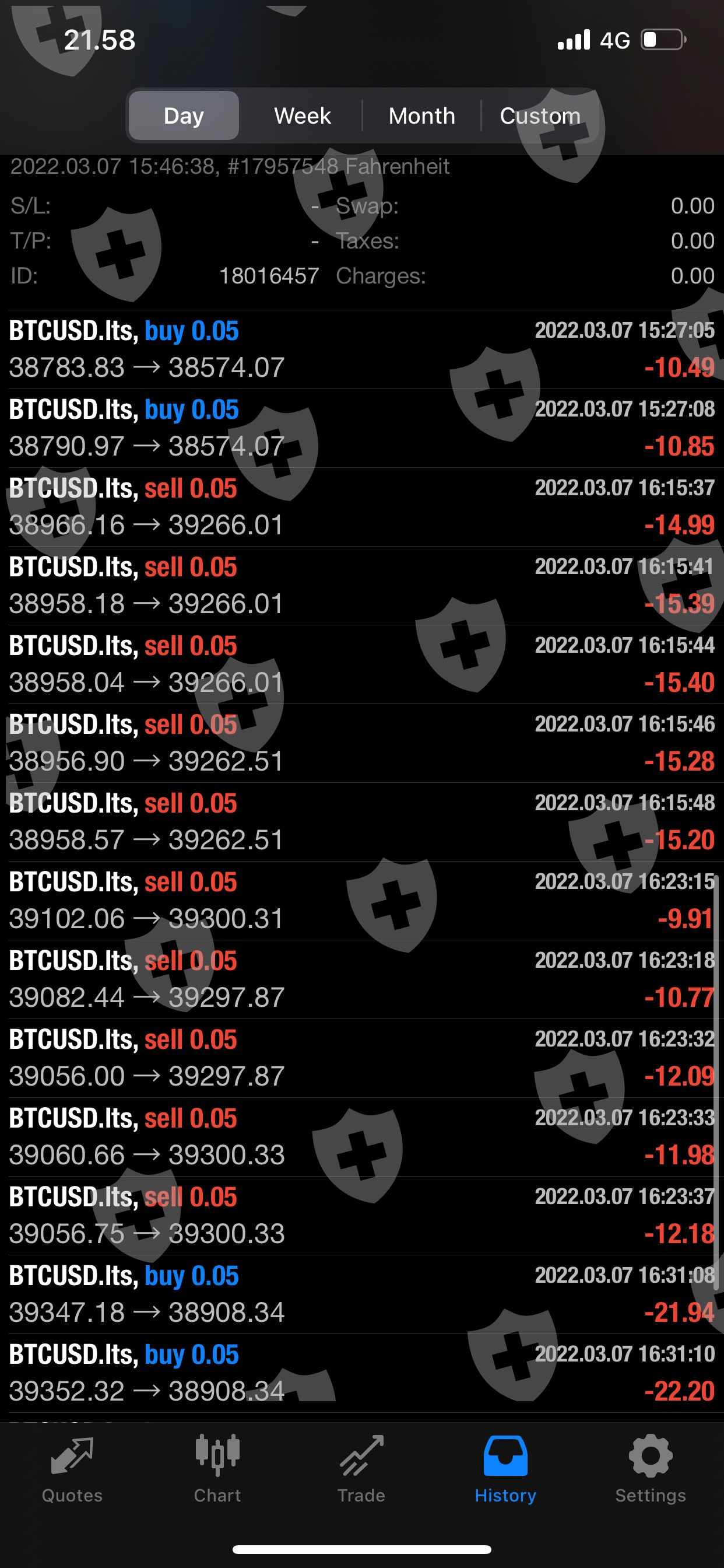Expand the sell trade closed at 16:15:46
The width and height of the screenshot is (724, 1568).
tap(361, 743)
